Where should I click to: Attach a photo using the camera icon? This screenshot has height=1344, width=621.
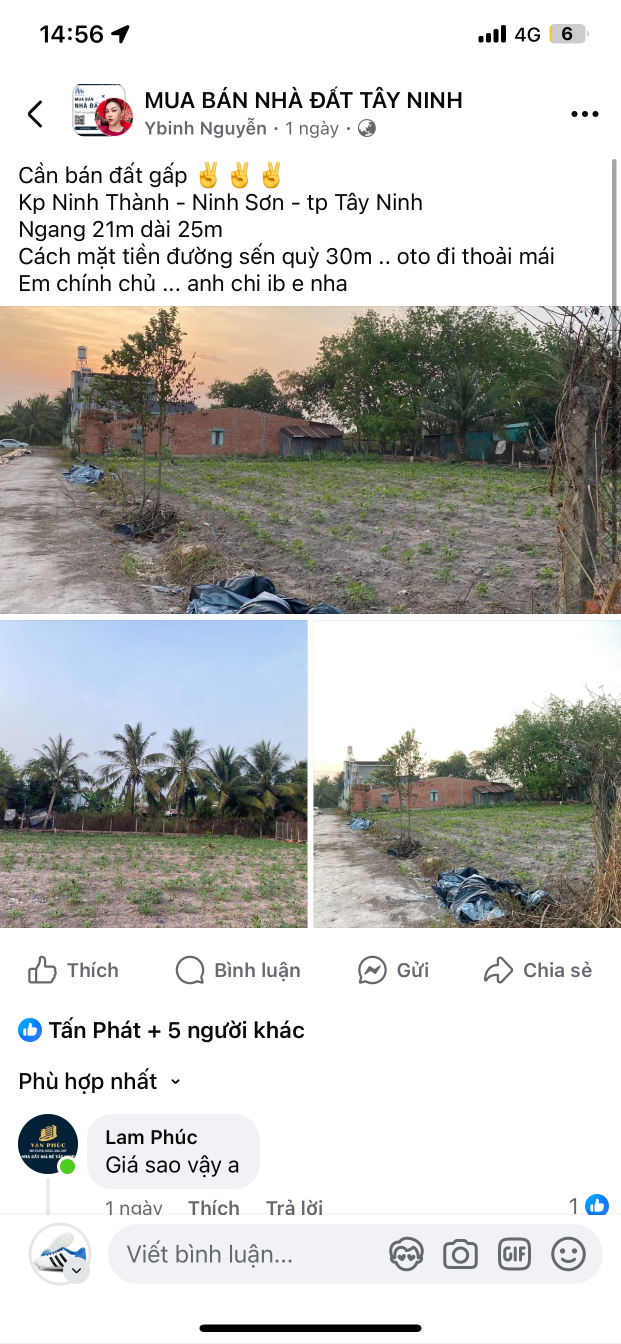[460, 1254]
